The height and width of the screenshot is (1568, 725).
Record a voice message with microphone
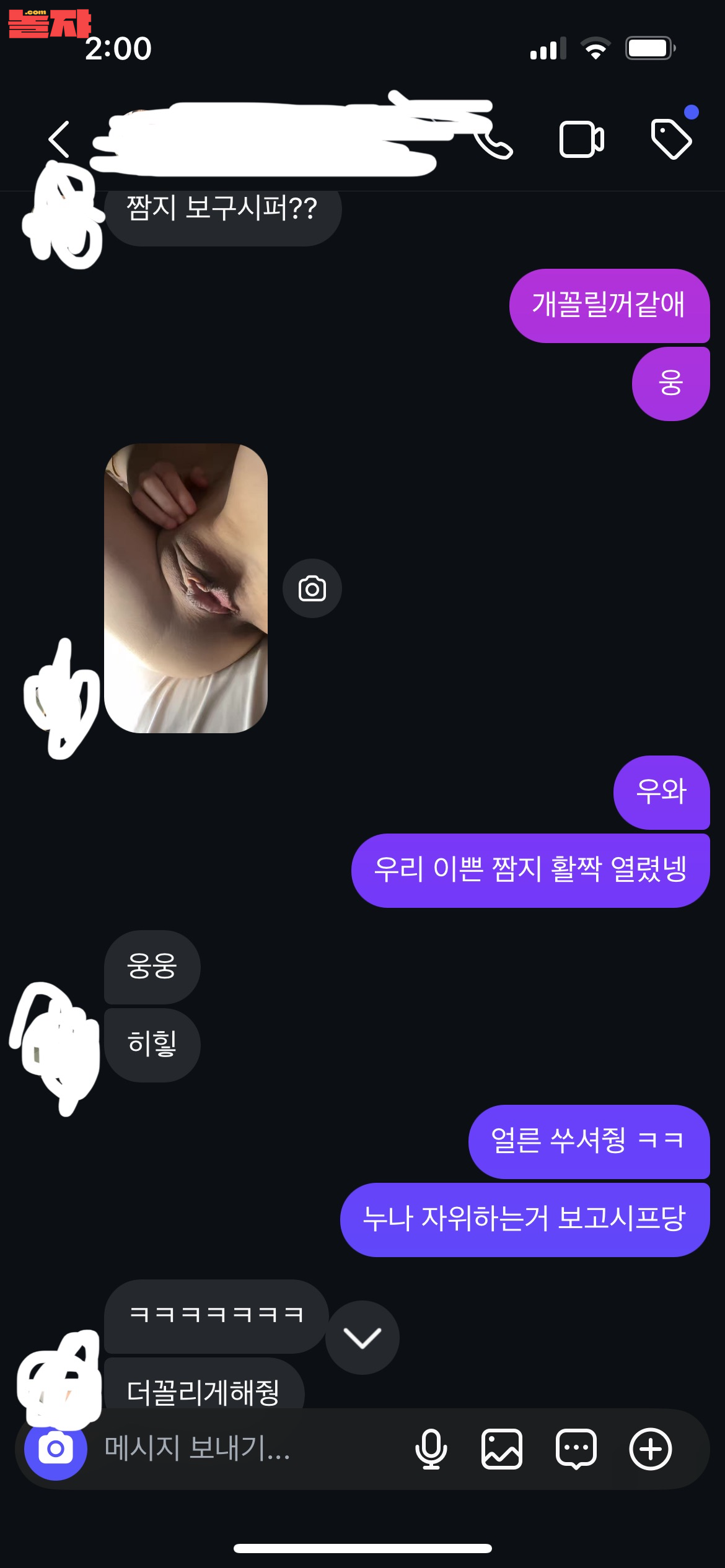tap(431, 1449)
